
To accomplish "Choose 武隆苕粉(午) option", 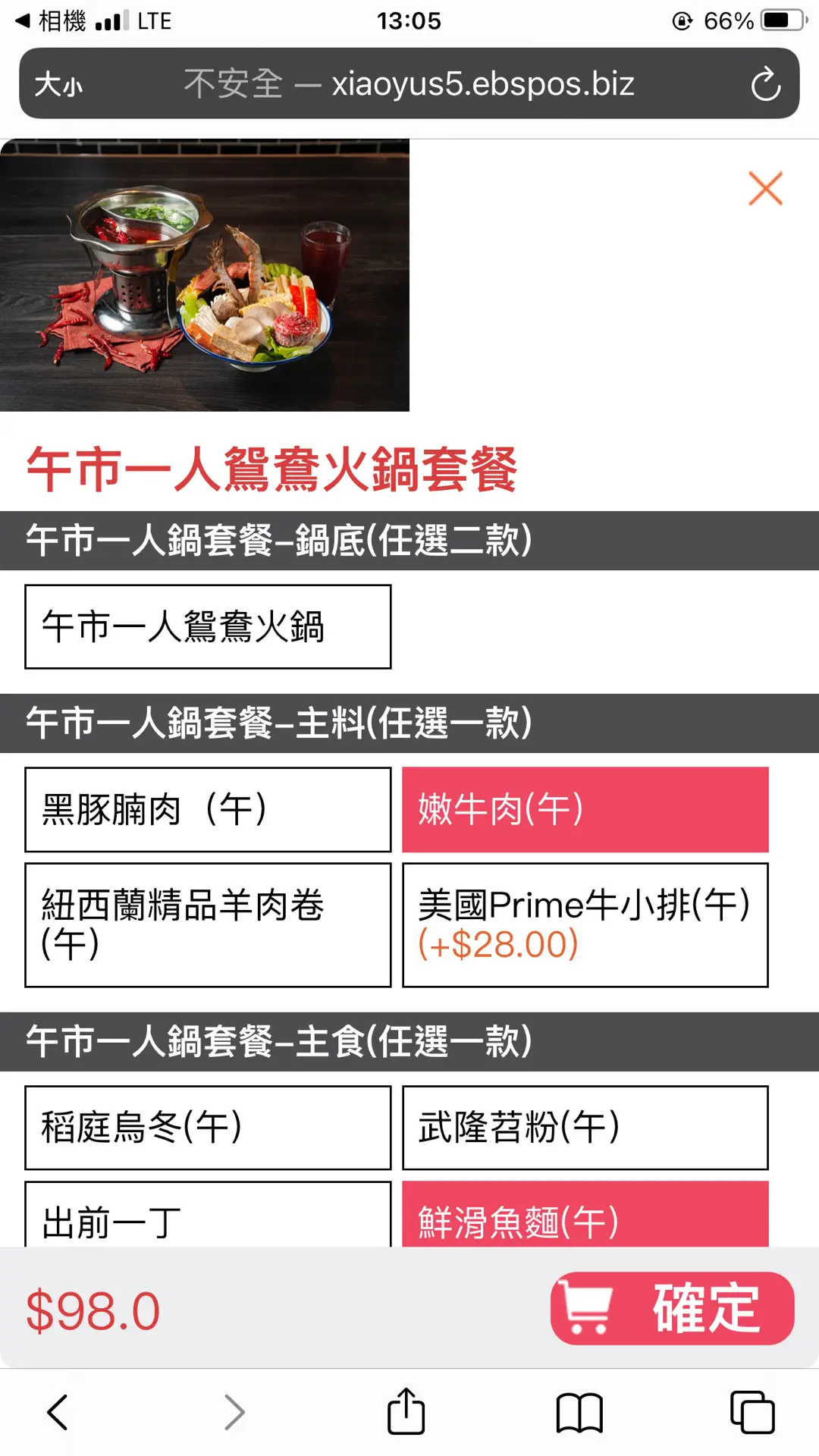I will (585, 1128).
